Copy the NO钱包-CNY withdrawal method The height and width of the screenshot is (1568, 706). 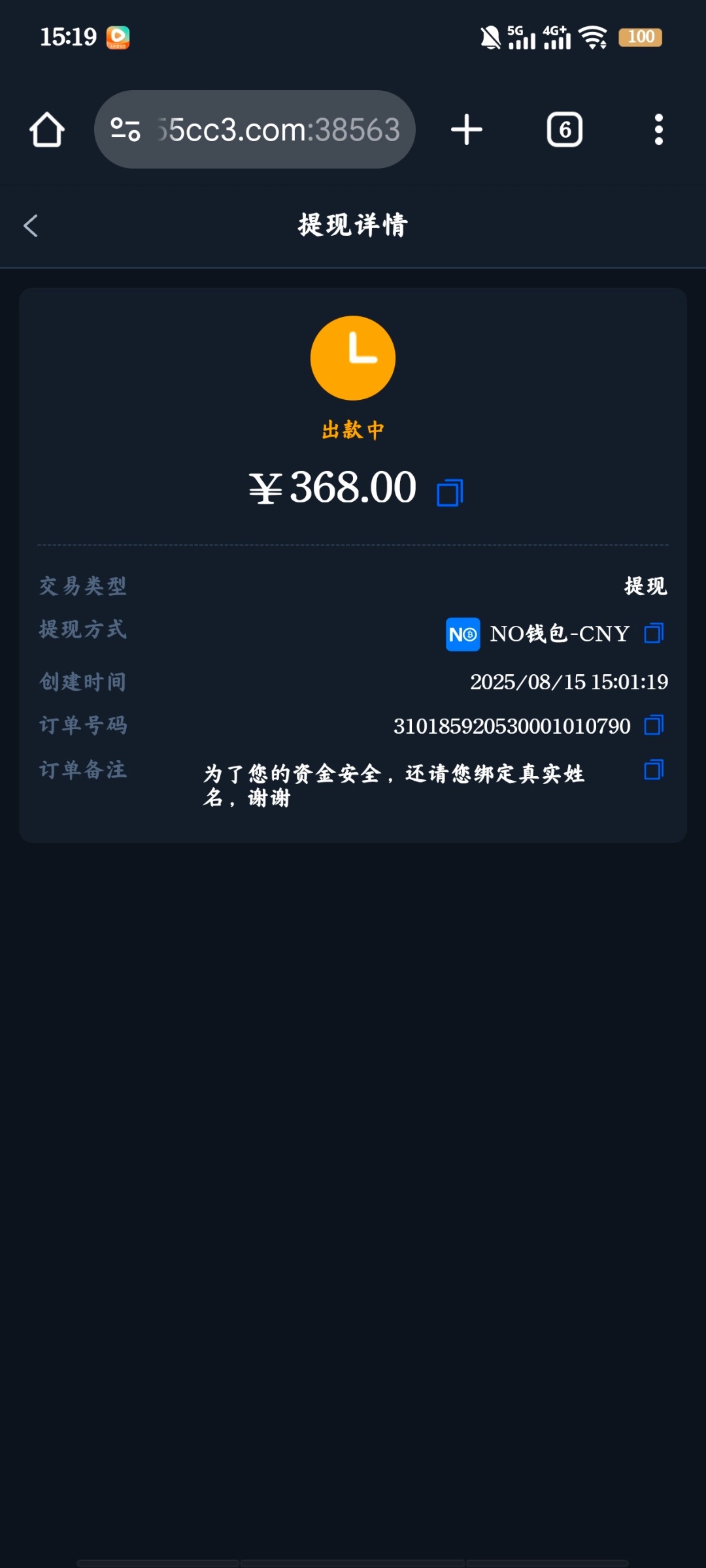tap(654, 633)
